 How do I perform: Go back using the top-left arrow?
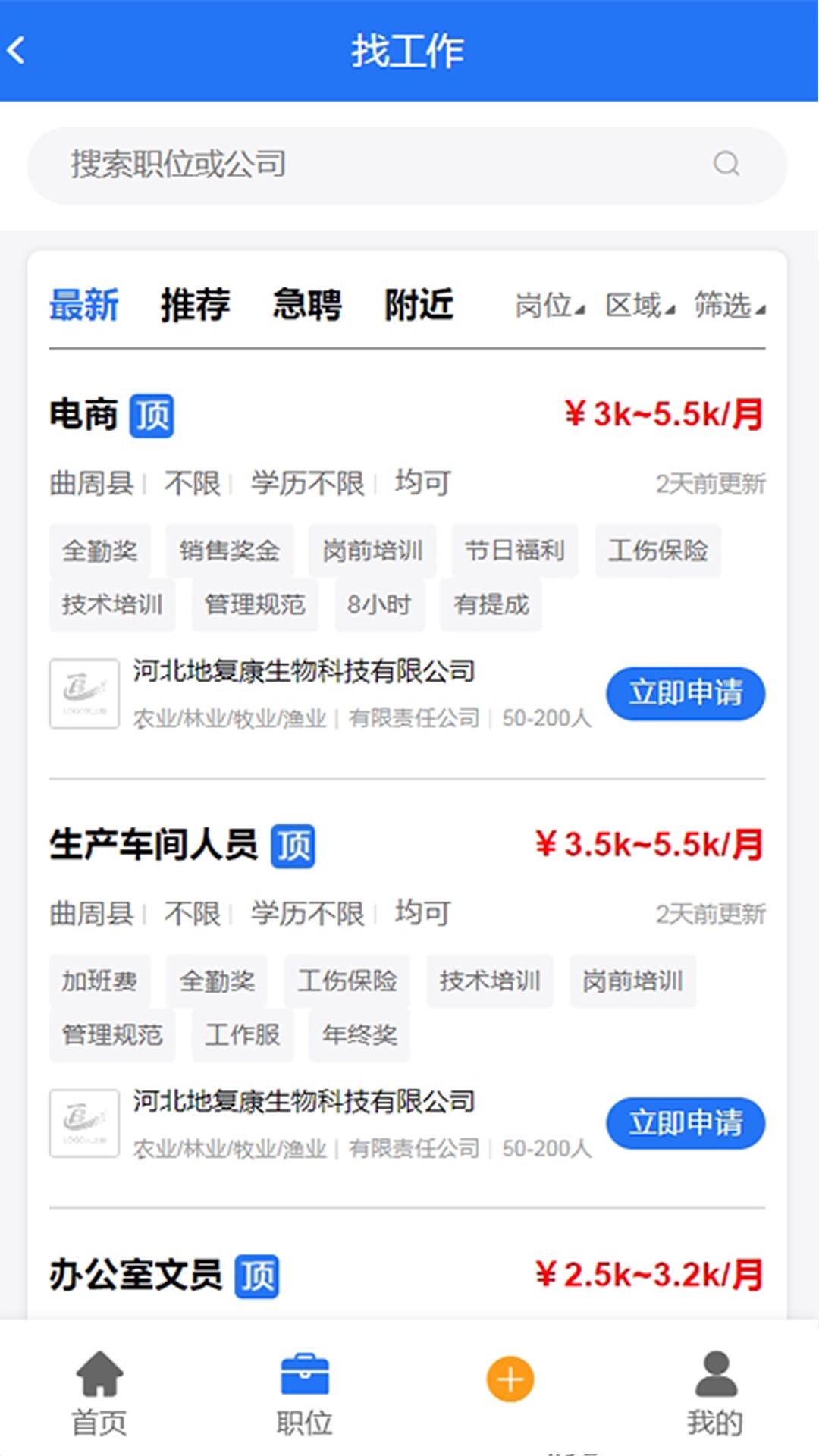click(18, 51)
